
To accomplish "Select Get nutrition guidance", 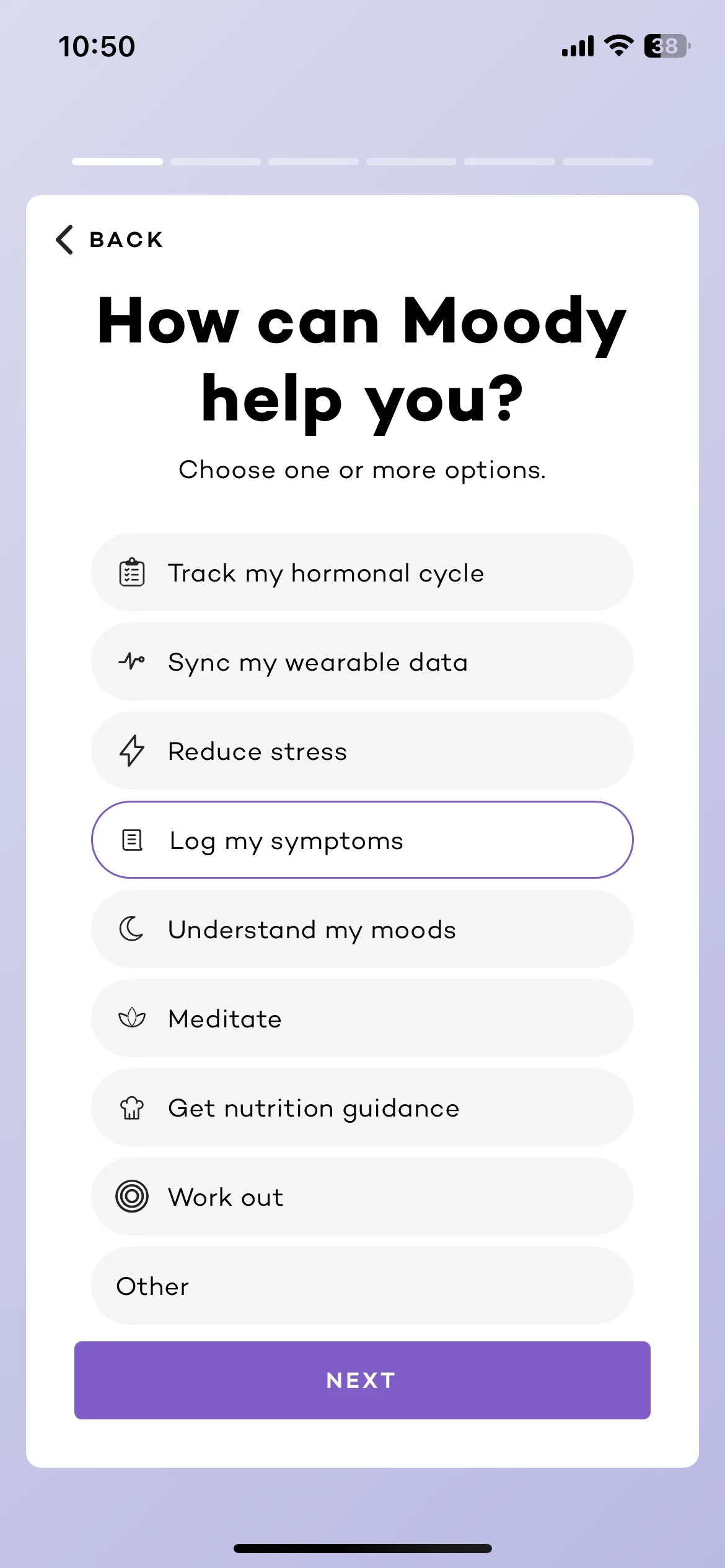I will point(362,1108).
